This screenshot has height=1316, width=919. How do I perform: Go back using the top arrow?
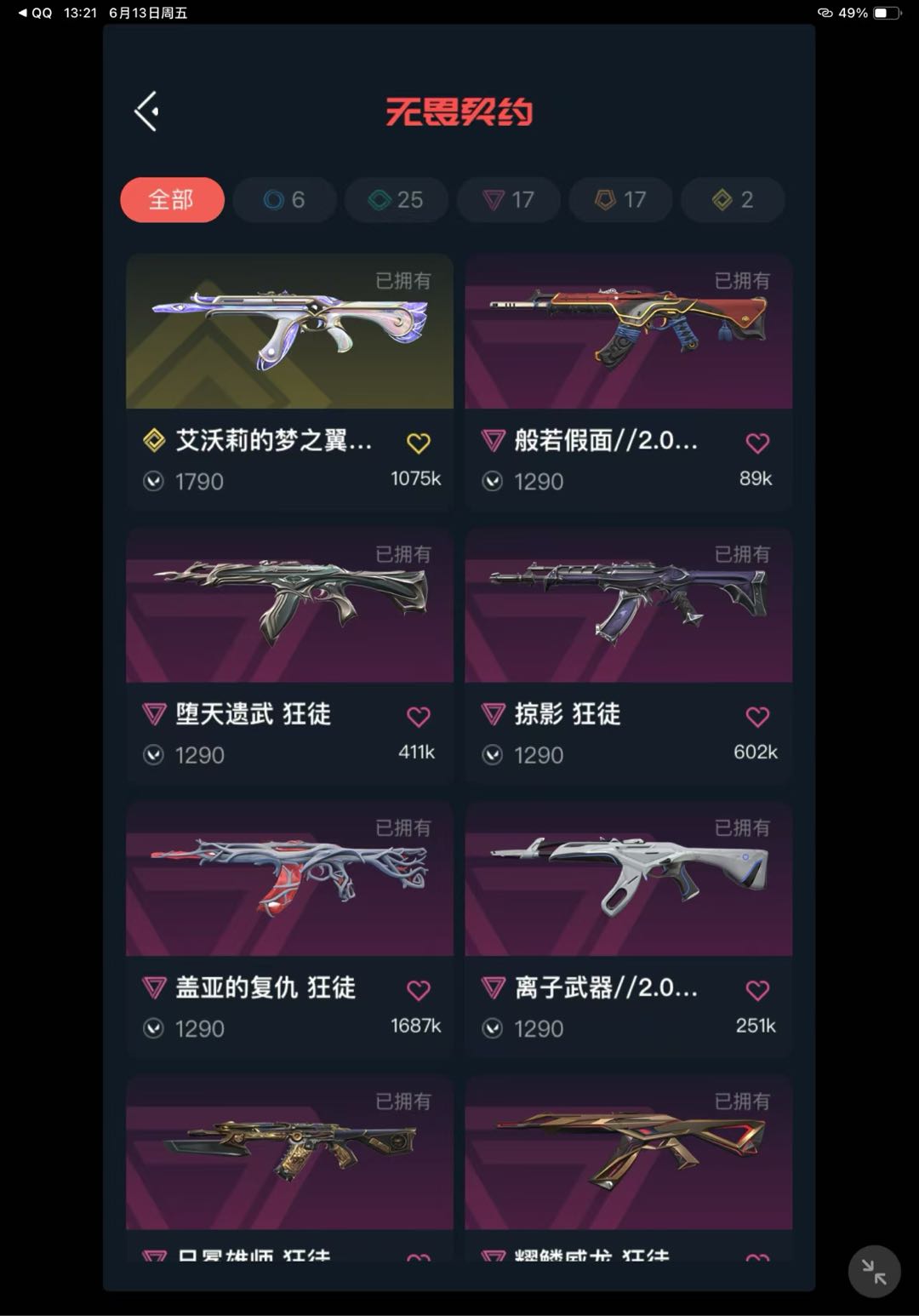tap(146, 112)
